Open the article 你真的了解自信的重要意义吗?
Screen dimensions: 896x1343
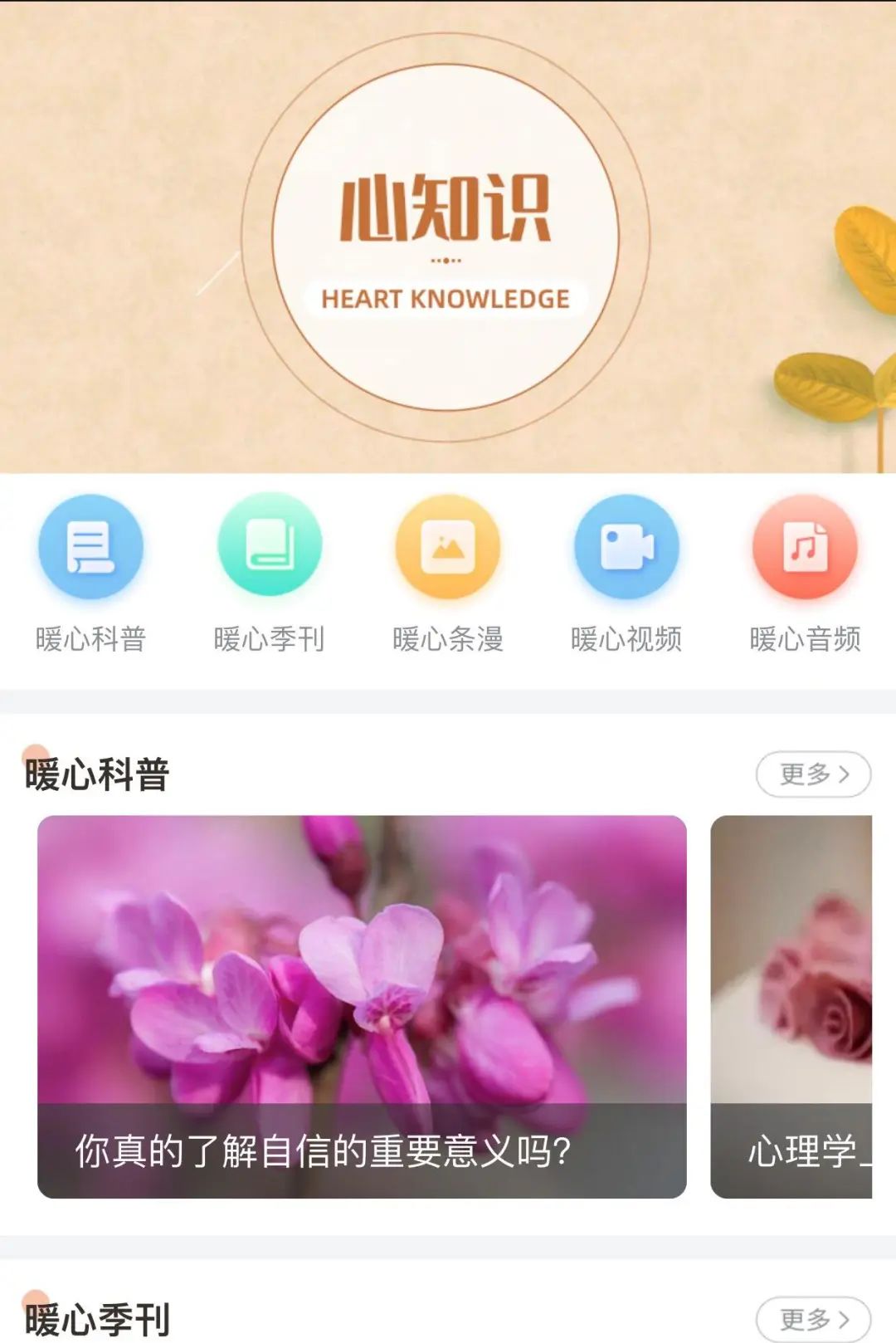(x=362, y=1006)
